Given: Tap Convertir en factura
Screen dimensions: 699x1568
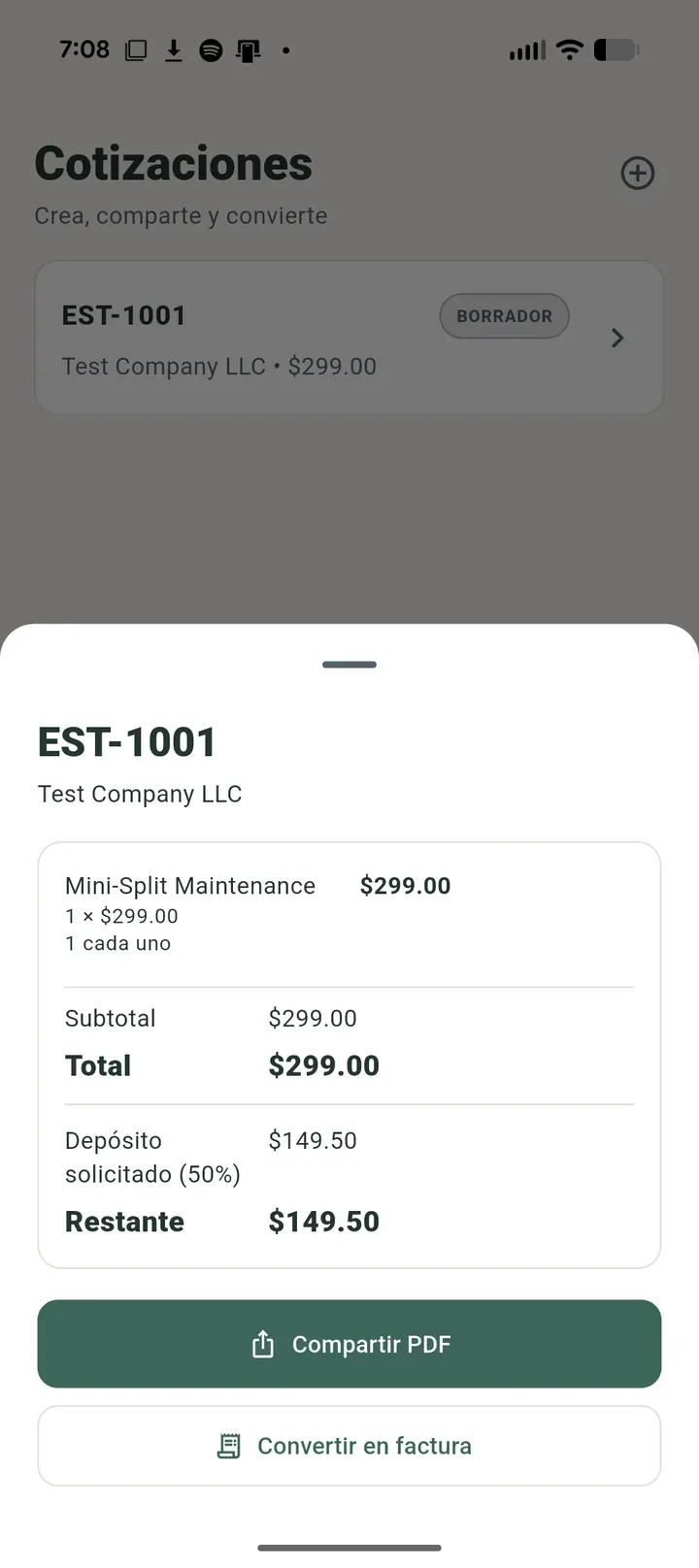Looking at the screenshot, I should click(349, 1446).
